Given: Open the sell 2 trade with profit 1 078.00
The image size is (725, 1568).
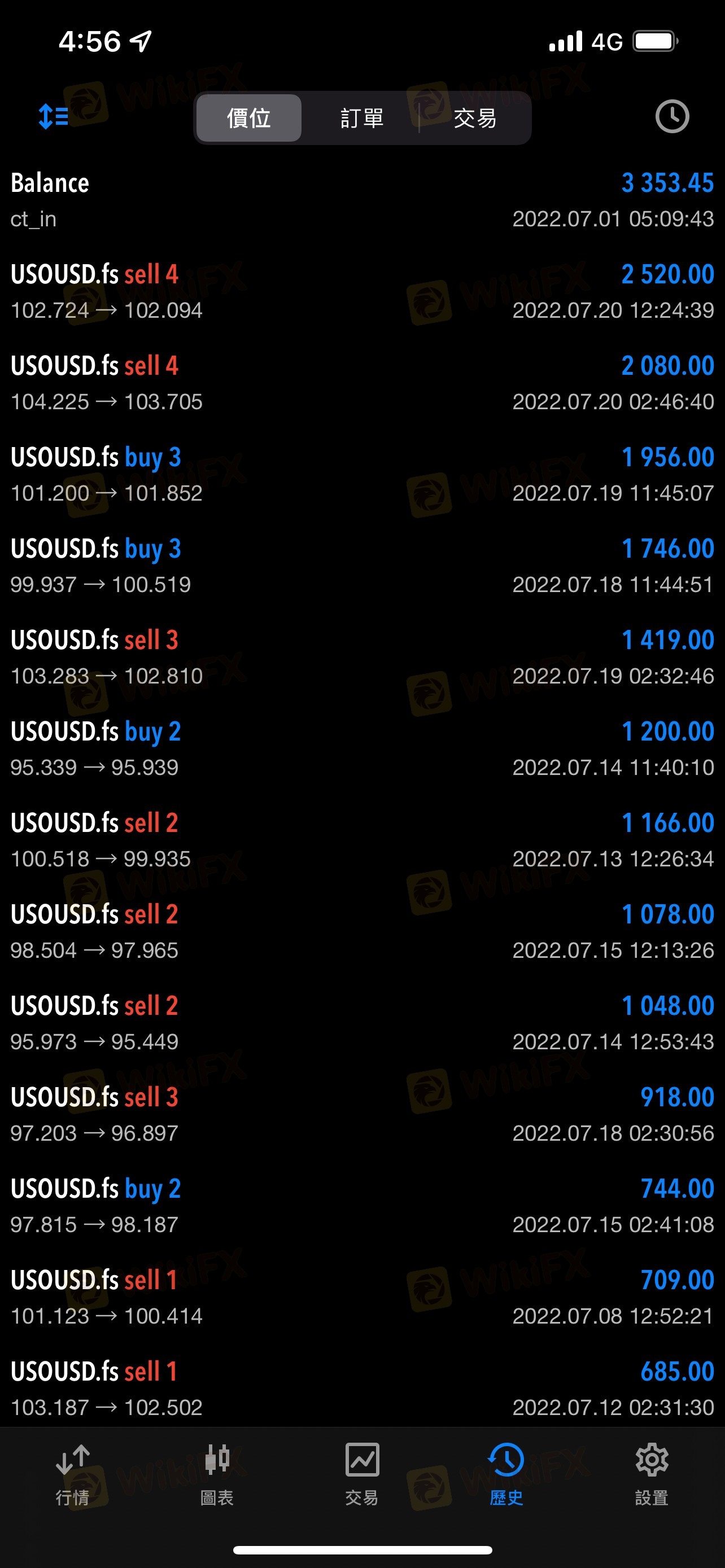Looking at the screenshot, I should click(362, 931).
